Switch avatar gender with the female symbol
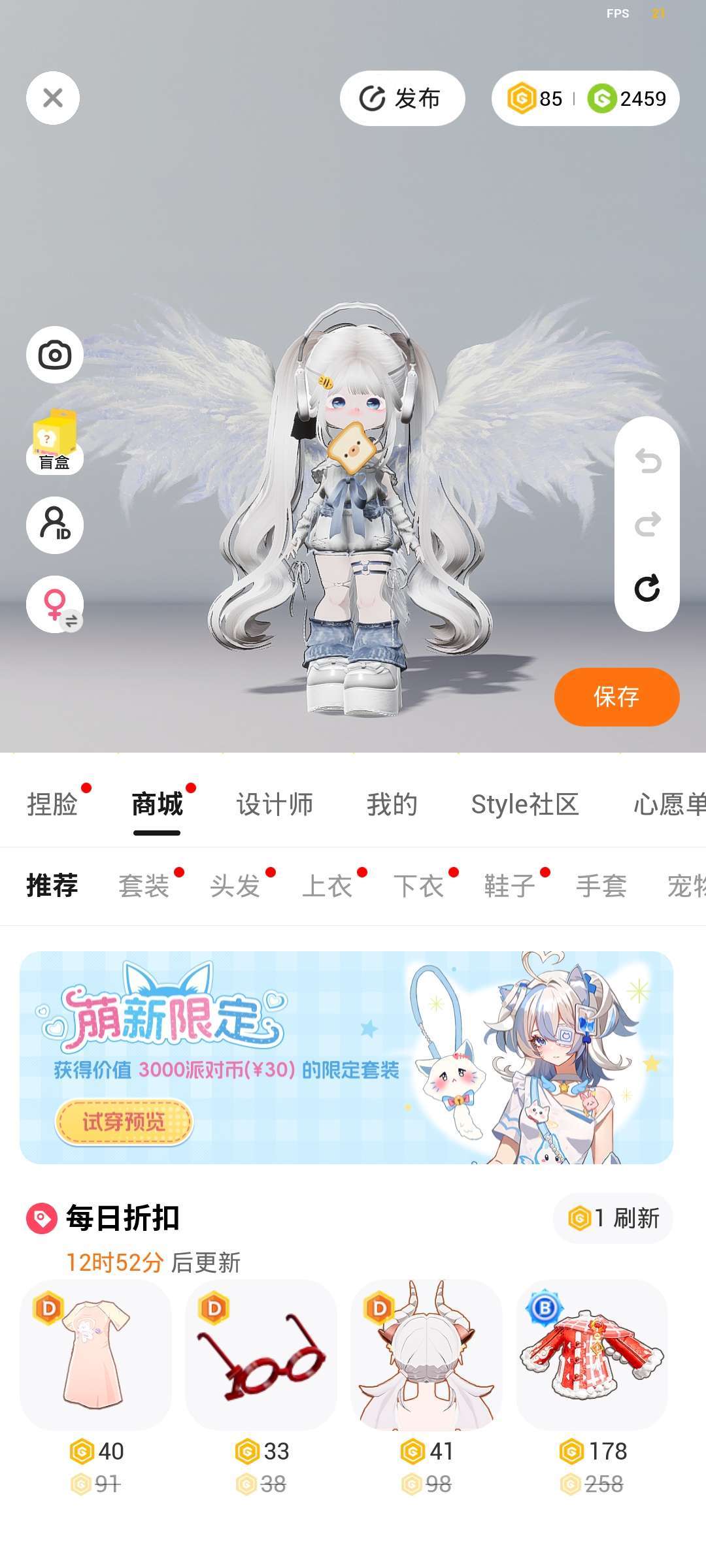706x1568 pixels. (55, 604)
